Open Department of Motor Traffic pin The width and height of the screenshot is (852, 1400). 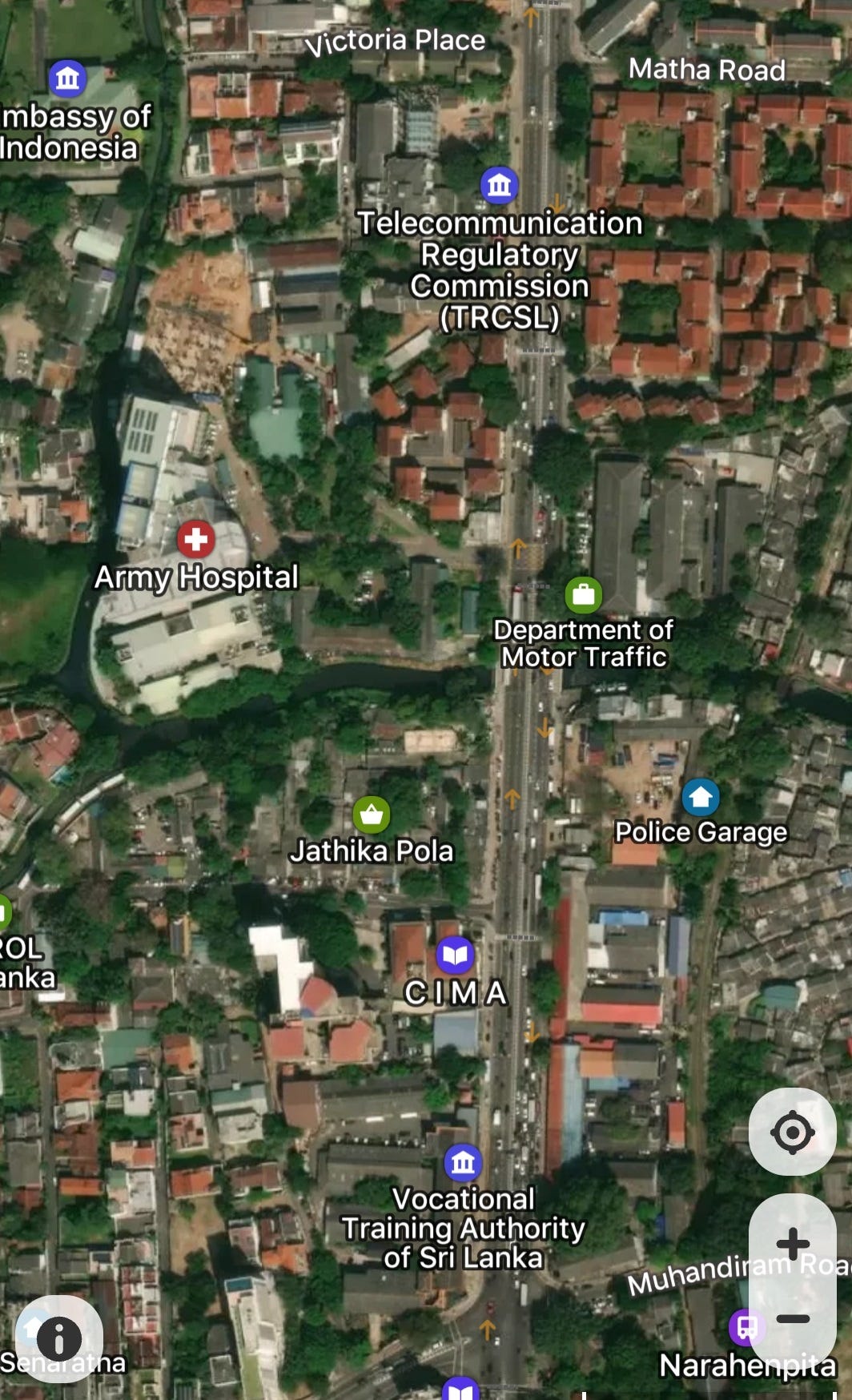pos(584,594)
